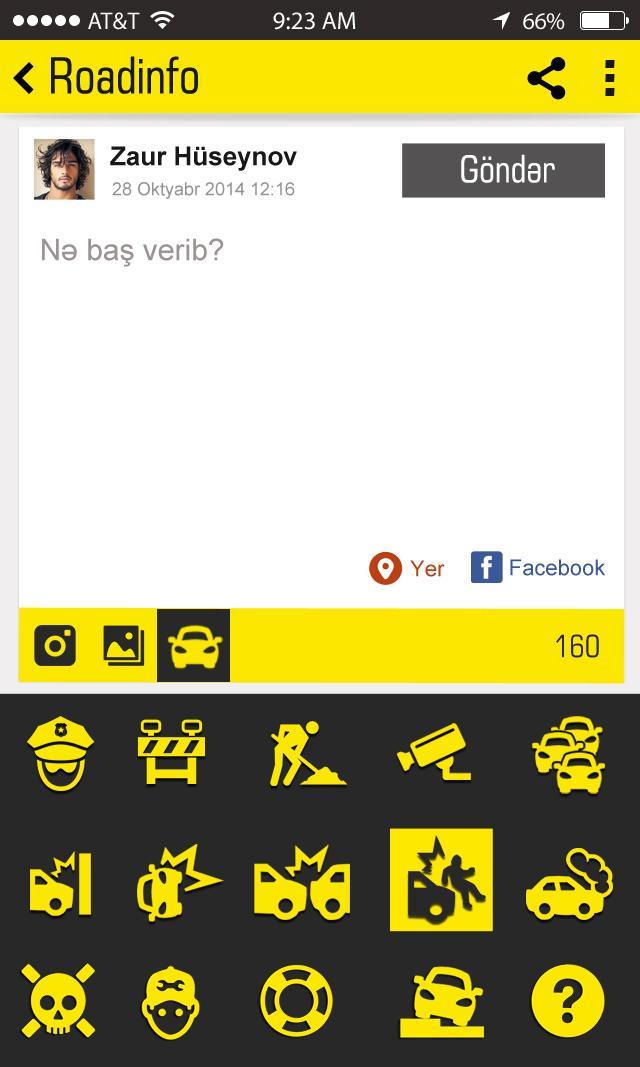Select the car incident type tab
Viewport: 640px width, 1067px height.
(194, 646)
